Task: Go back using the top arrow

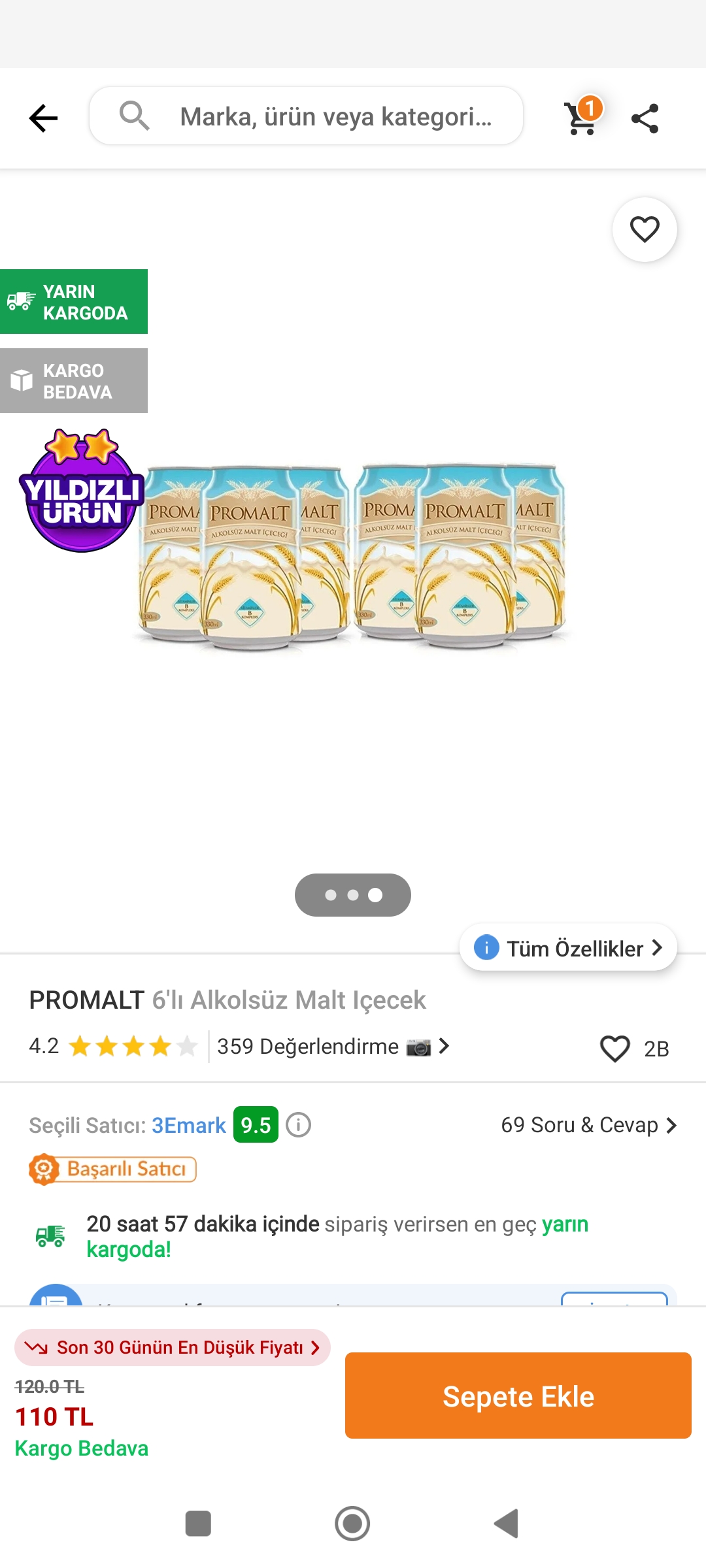Action: click(x=44, y=118)
